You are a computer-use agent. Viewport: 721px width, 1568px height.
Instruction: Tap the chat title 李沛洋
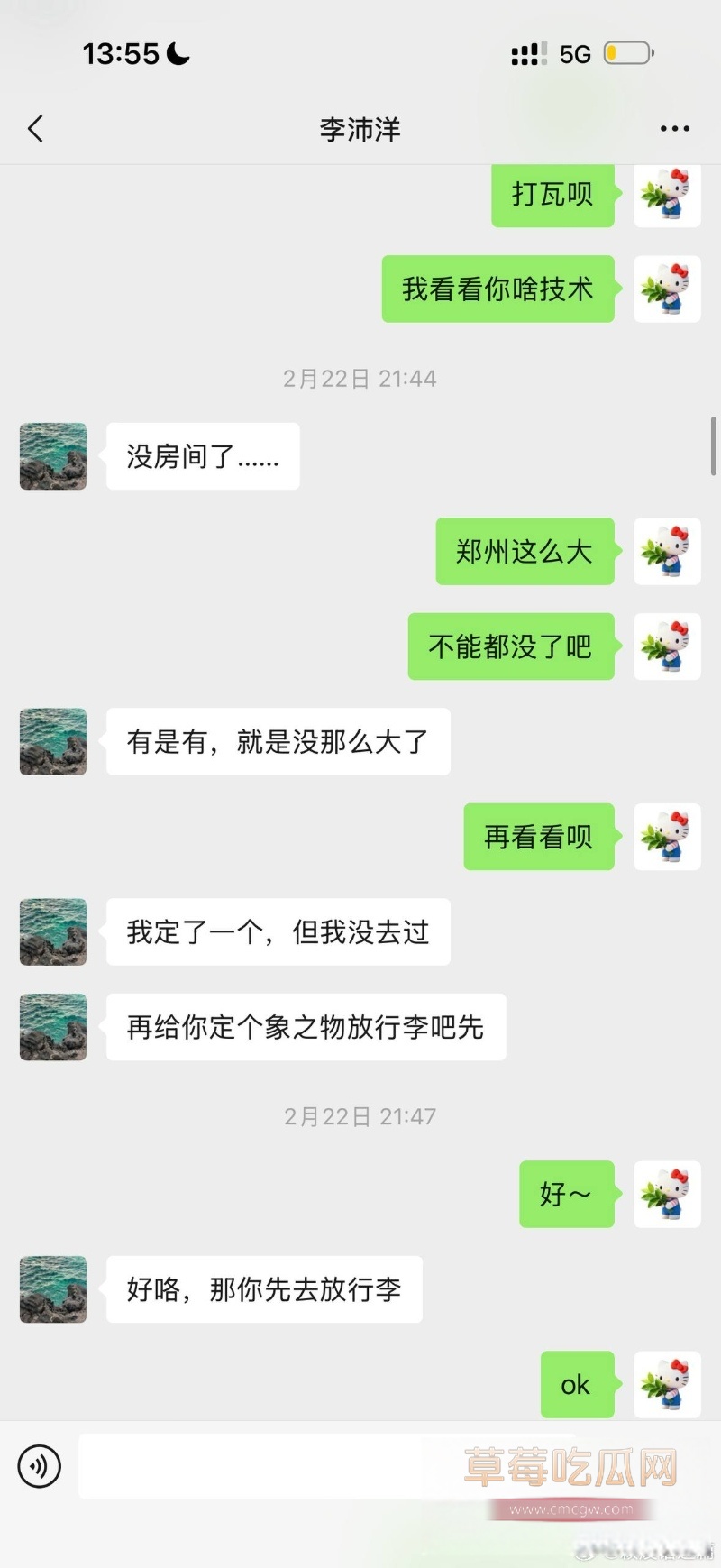(360, 128)
